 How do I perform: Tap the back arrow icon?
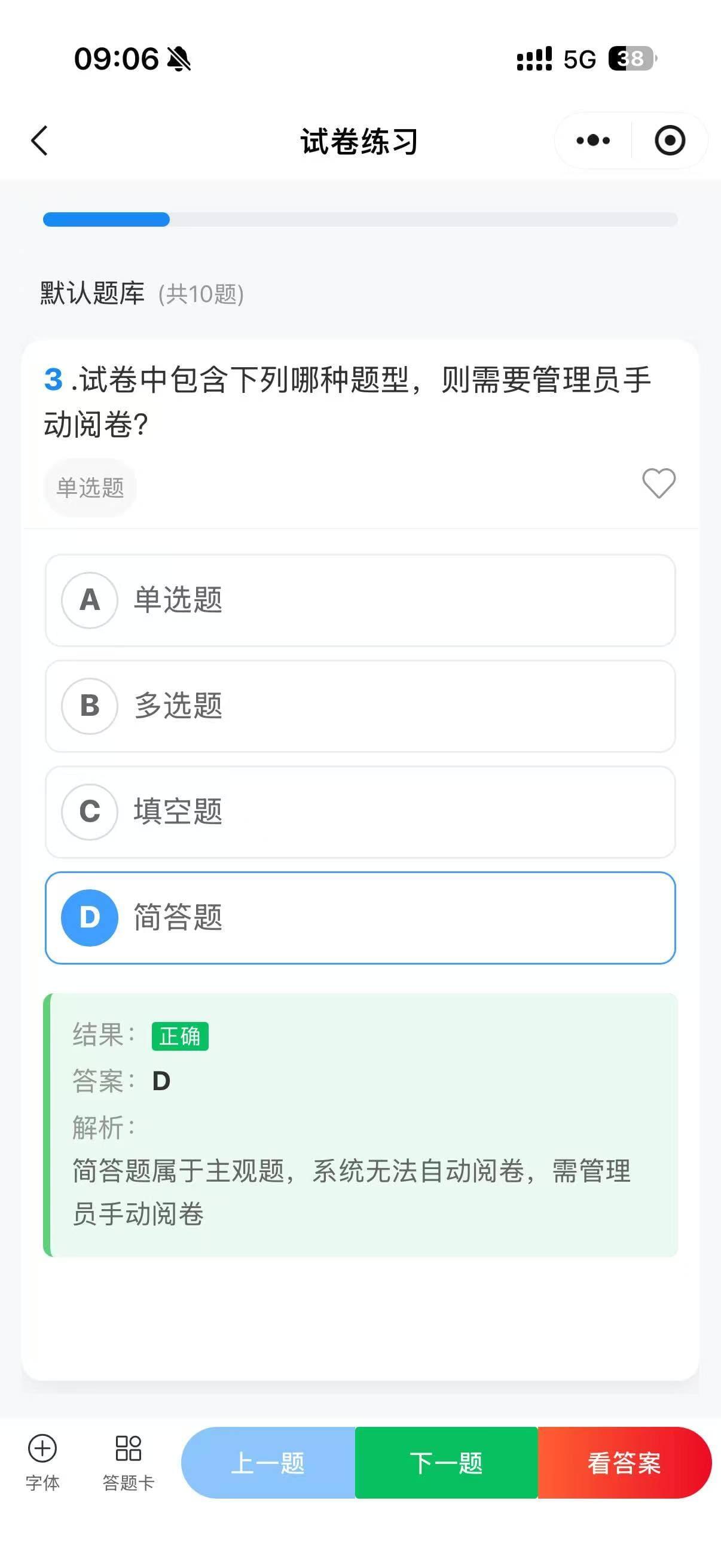click(38, 140)
